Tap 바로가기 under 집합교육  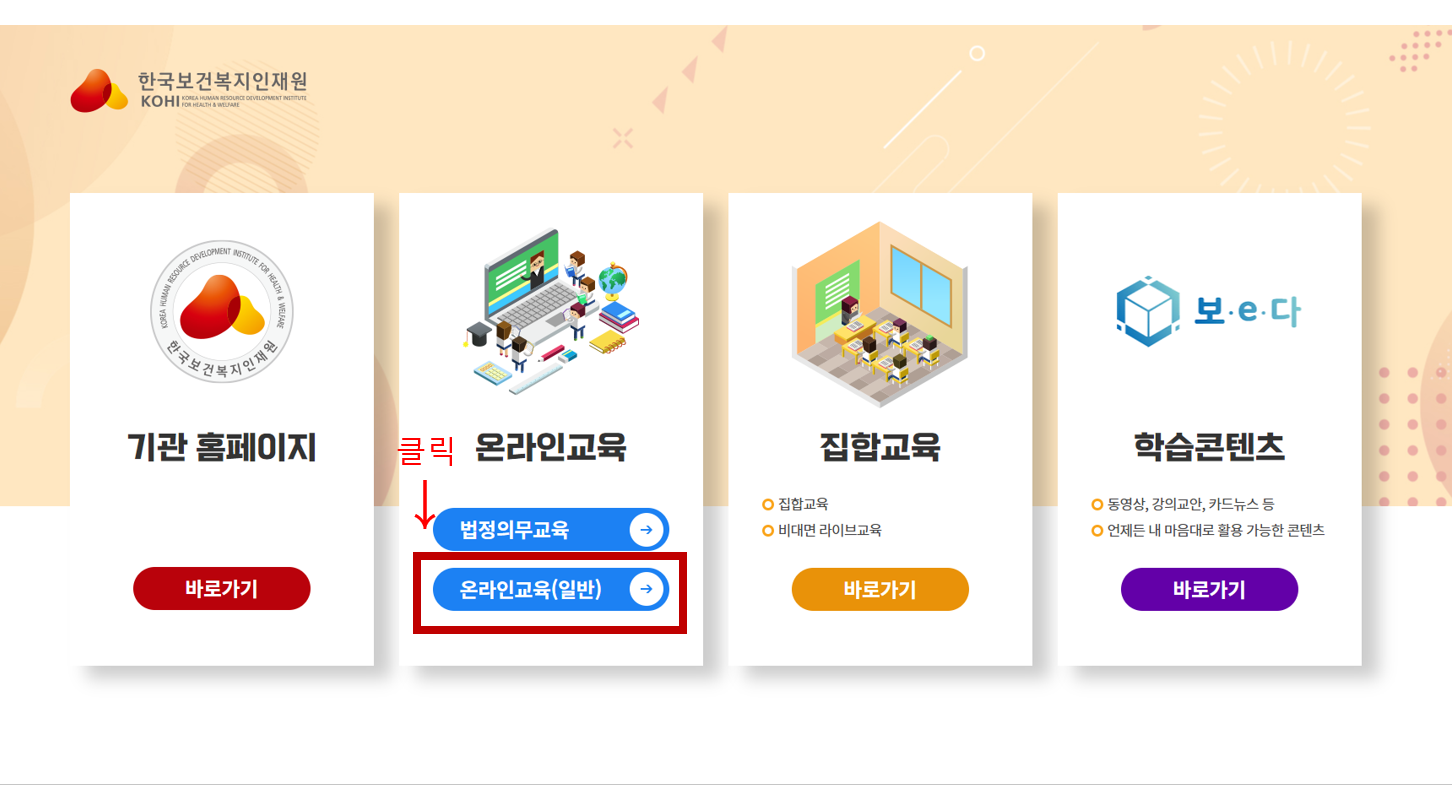pos(880,589)
